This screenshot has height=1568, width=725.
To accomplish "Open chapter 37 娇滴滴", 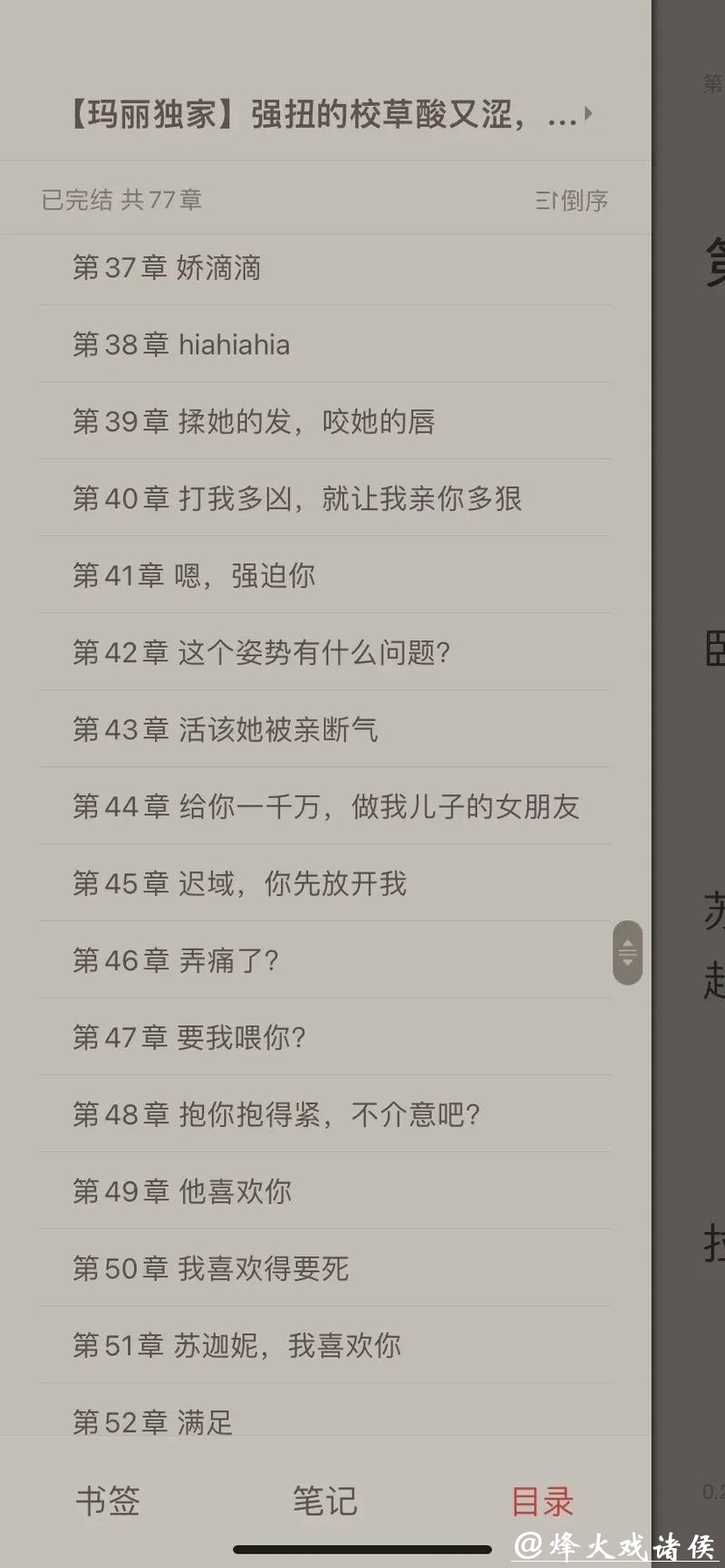I will (x=166, y=268).
